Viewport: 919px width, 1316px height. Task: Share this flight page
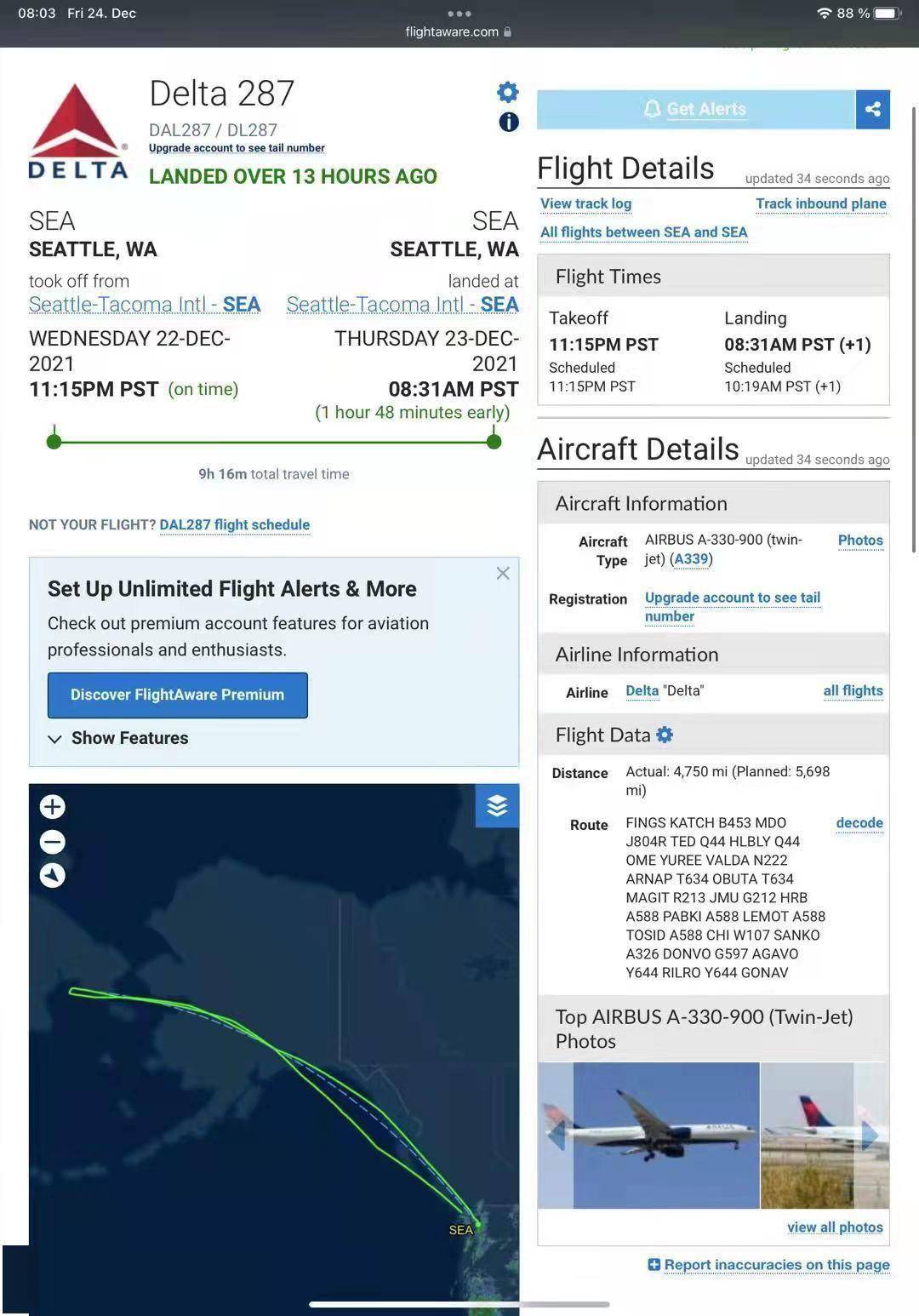(872, 109)
